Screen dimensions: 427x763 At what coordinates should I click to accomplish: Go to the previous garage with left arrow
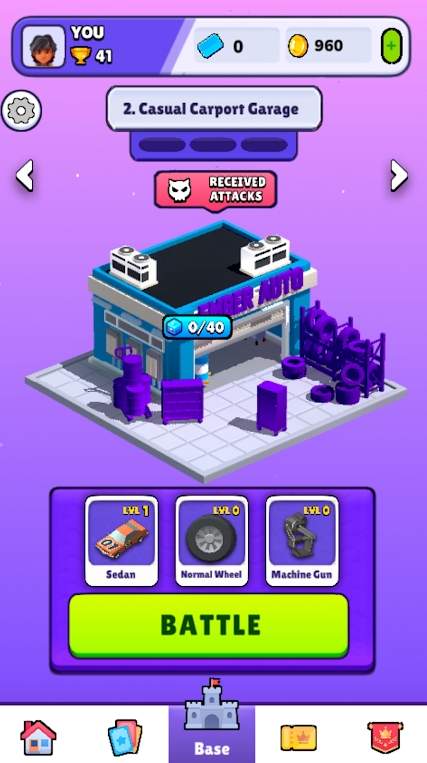(x=24, y=175)
